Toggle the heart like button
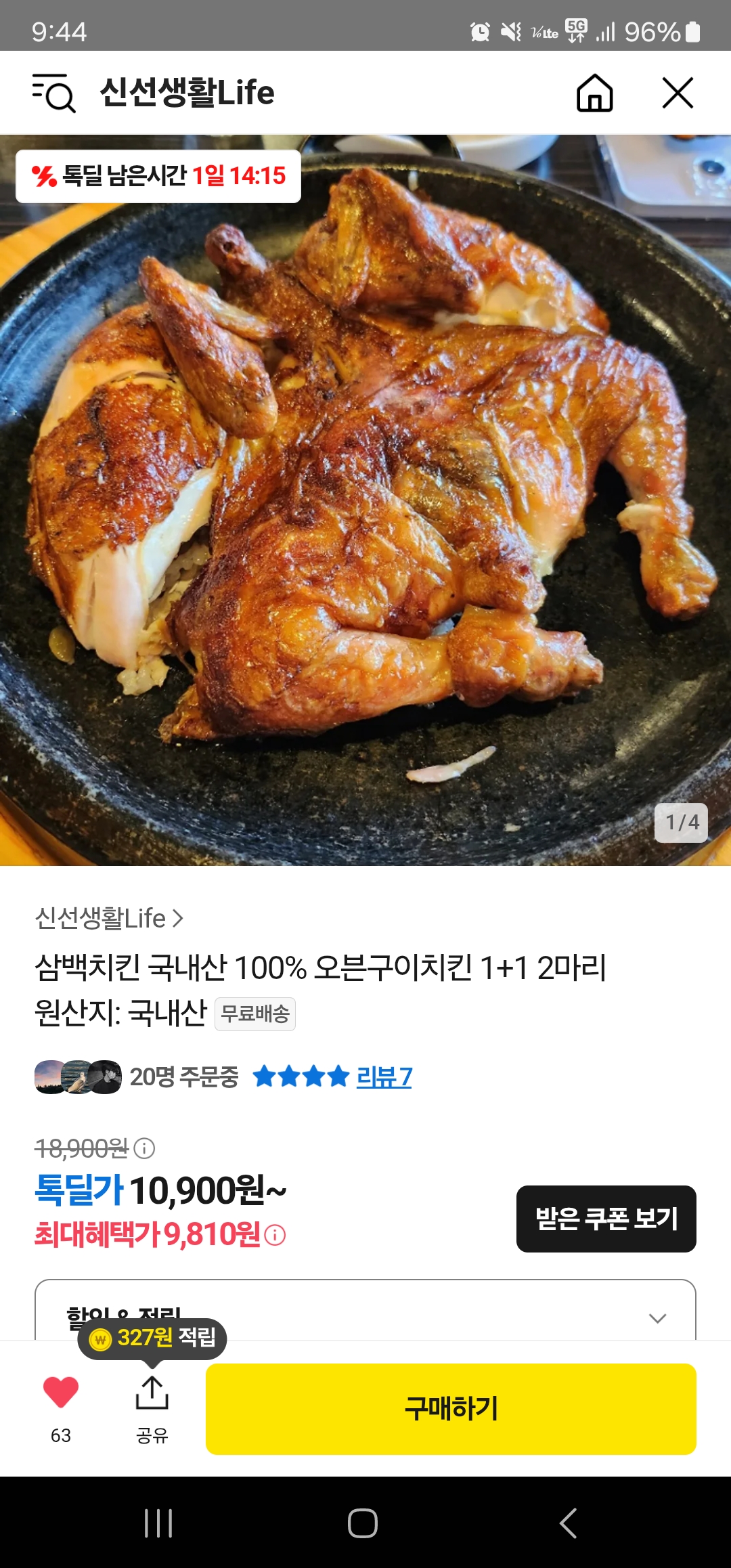Image resolution: width=731 pixels, height=1568 pixels. [x=61, y=1393]
